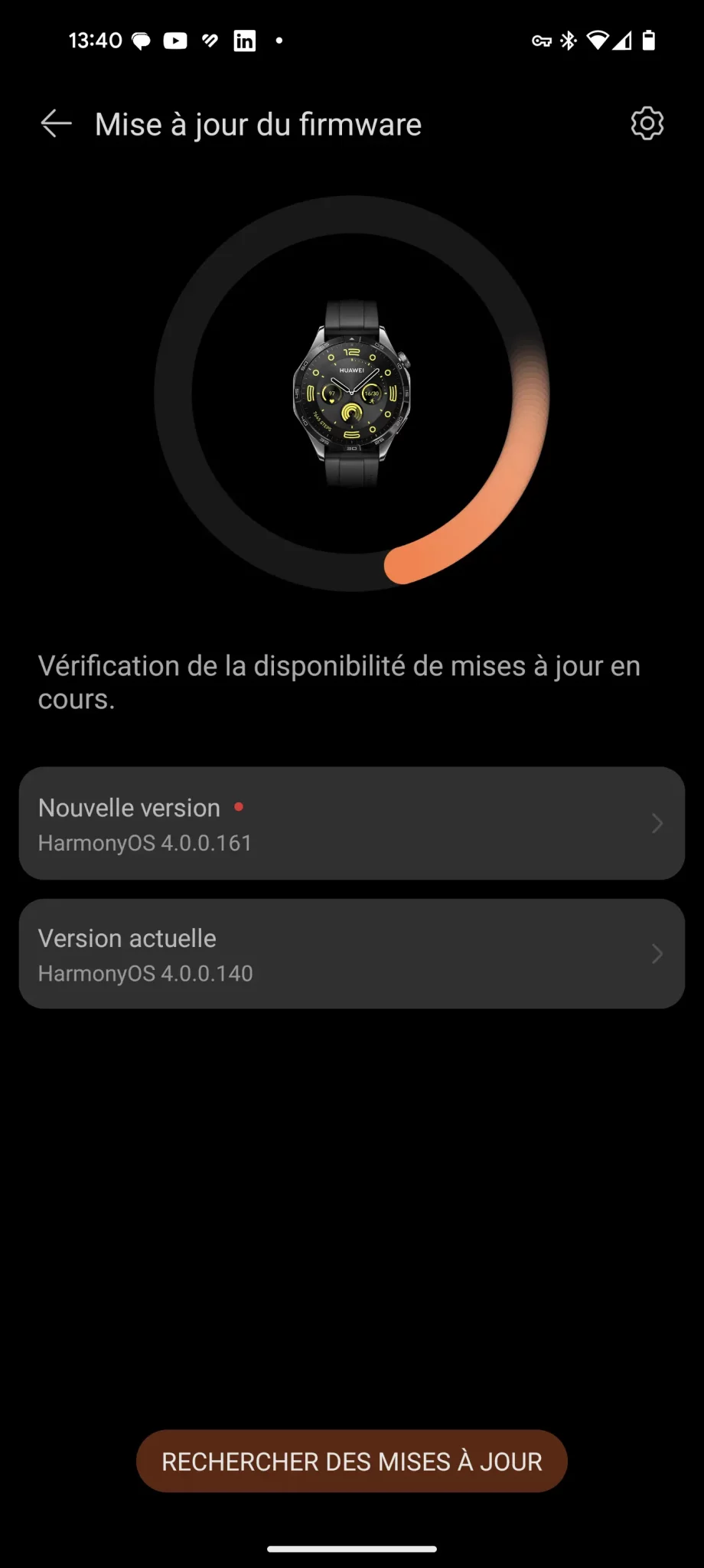
Task: Tap Rechercher des mises à jour button
Action: [x=351, y=1461]
